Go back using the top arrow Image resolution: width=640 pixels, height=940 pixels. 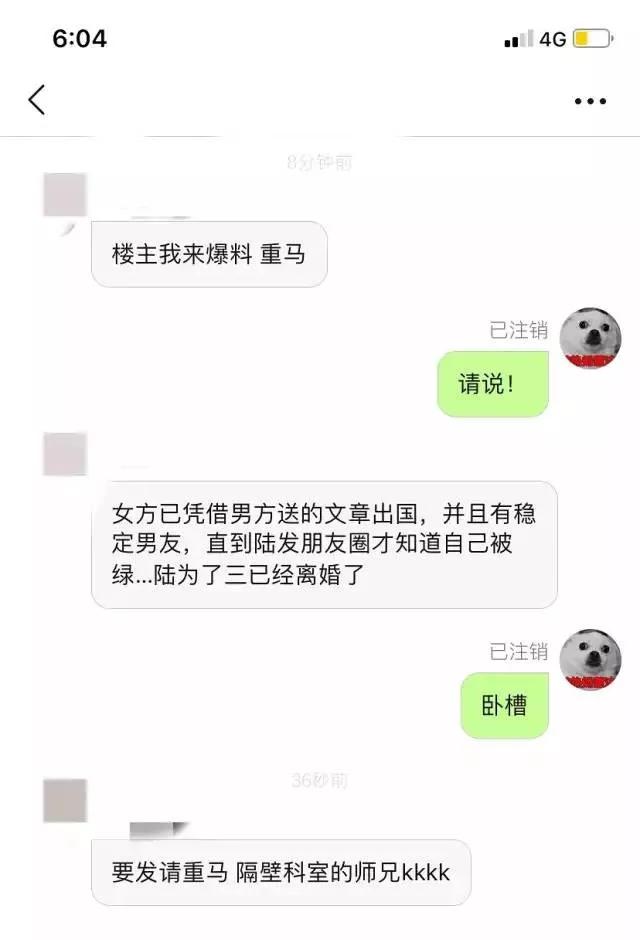click(37, 99)
